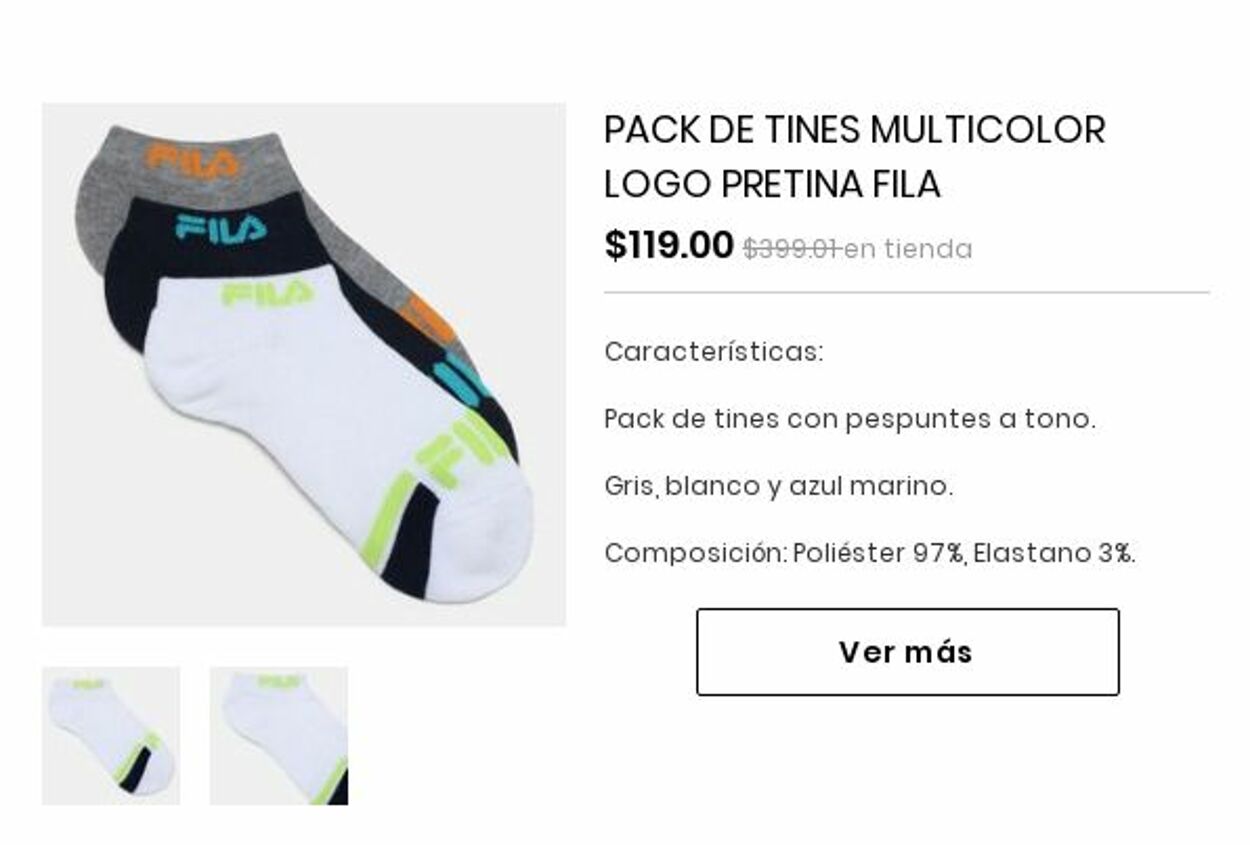Tap the Ver más button
The width and height of the screenshot is (1250, 845).
(x=907, y=652)
